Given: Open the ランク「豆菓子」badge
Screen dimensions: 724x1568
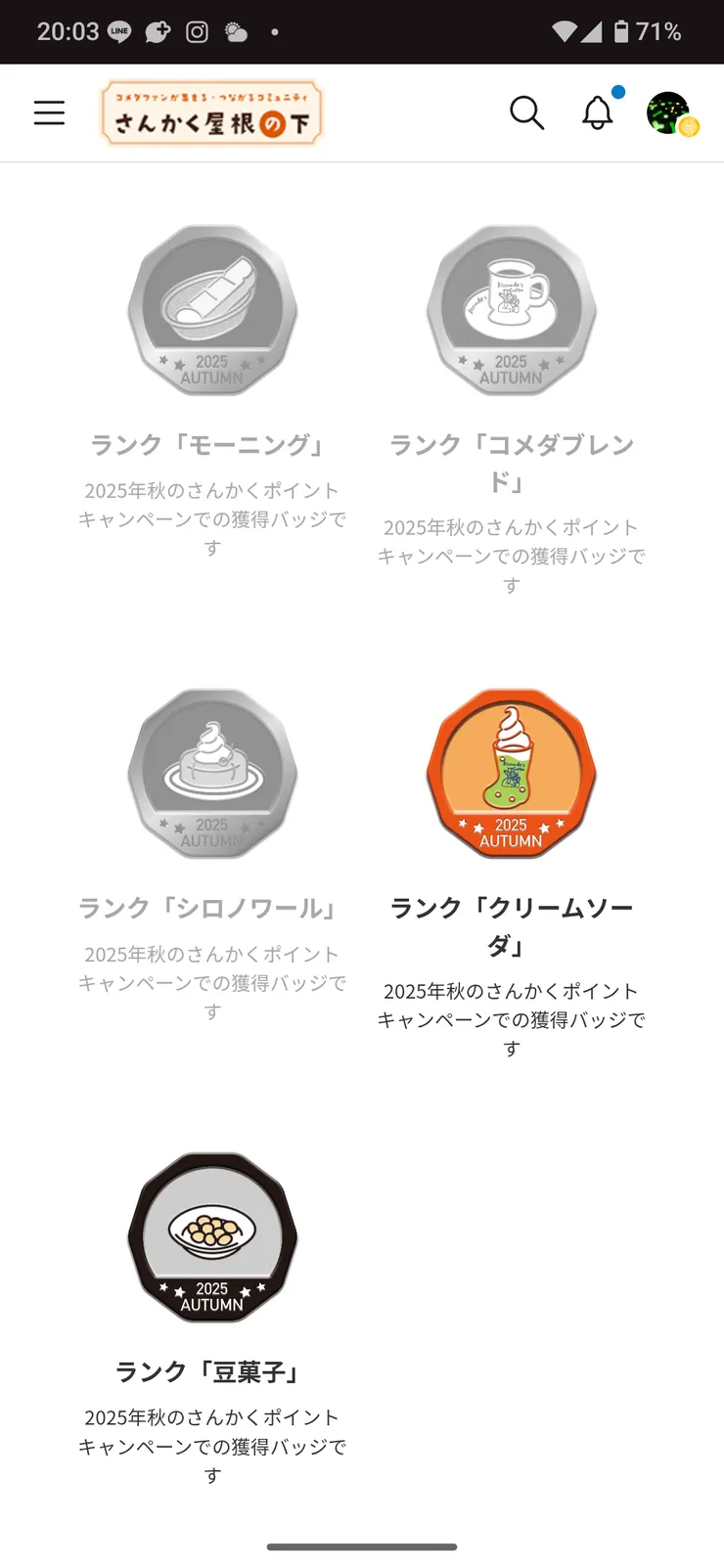Looking at the screenshot, I should click(x=212, y=1237).
